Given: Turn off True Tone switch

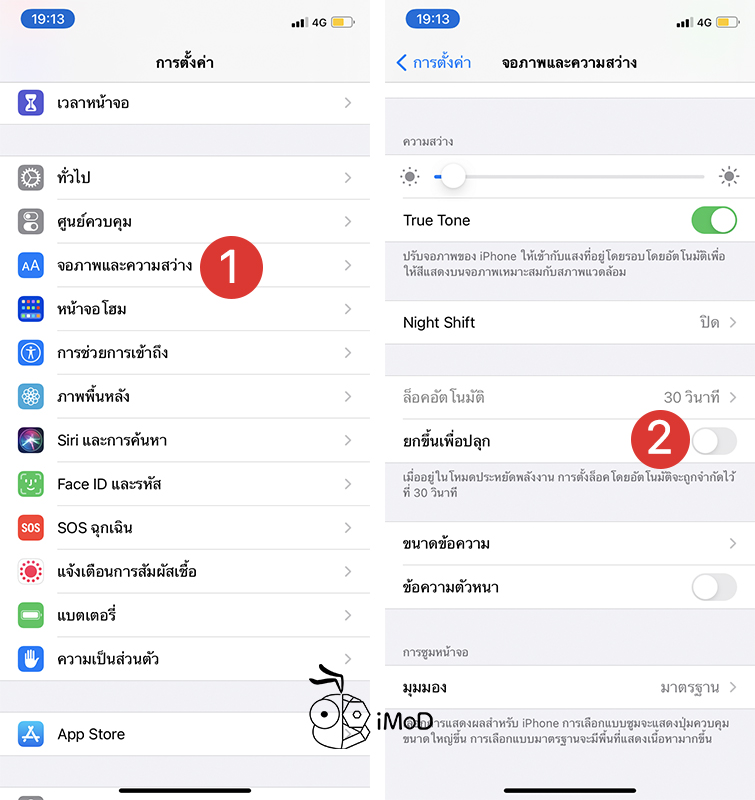Looking at the screenshot, I should tap(713, 220).
